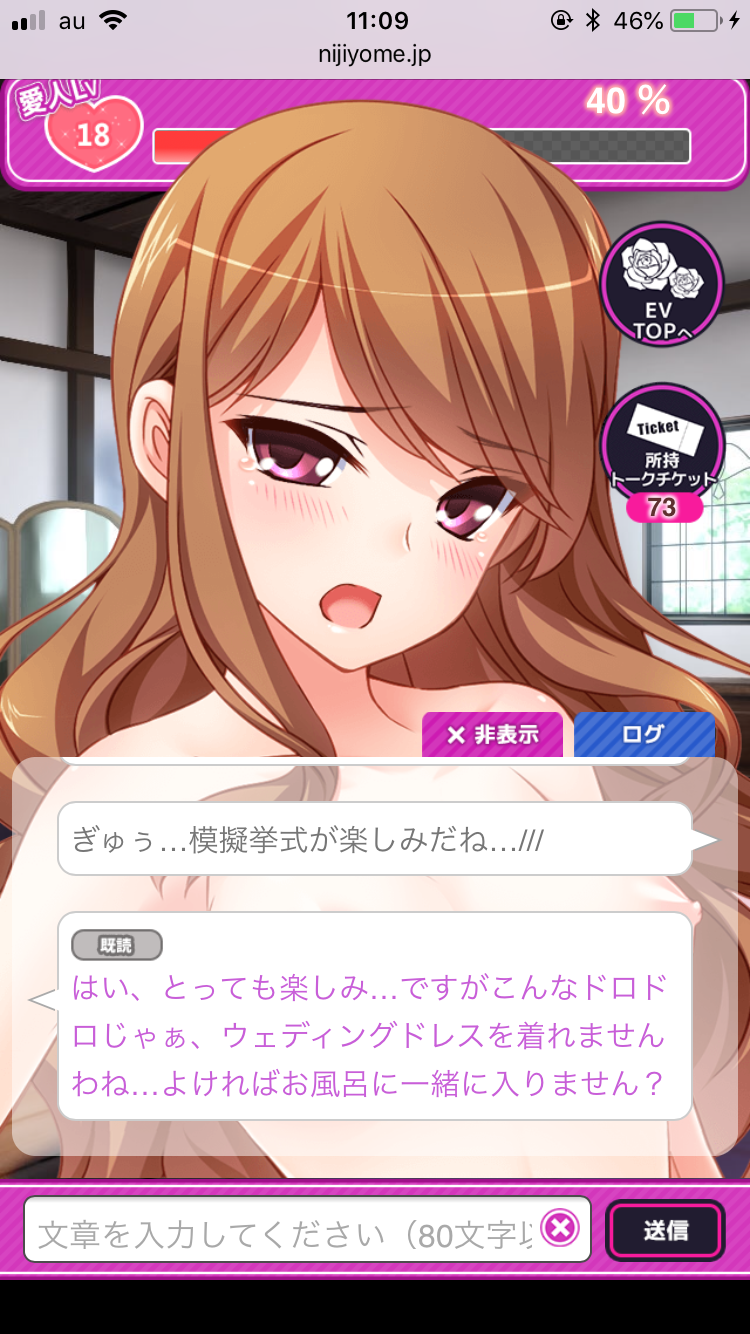
Task: Go to the EV TOP page
Action: [x=661, y=284]
